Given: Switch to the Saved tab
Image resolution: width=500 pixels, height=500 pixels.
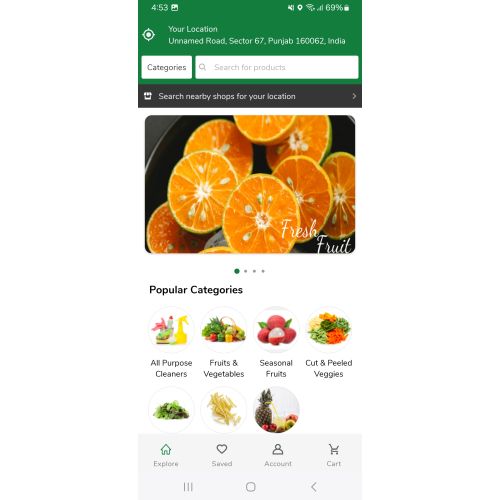Looking at the screenshot, I should click(222, 455).
